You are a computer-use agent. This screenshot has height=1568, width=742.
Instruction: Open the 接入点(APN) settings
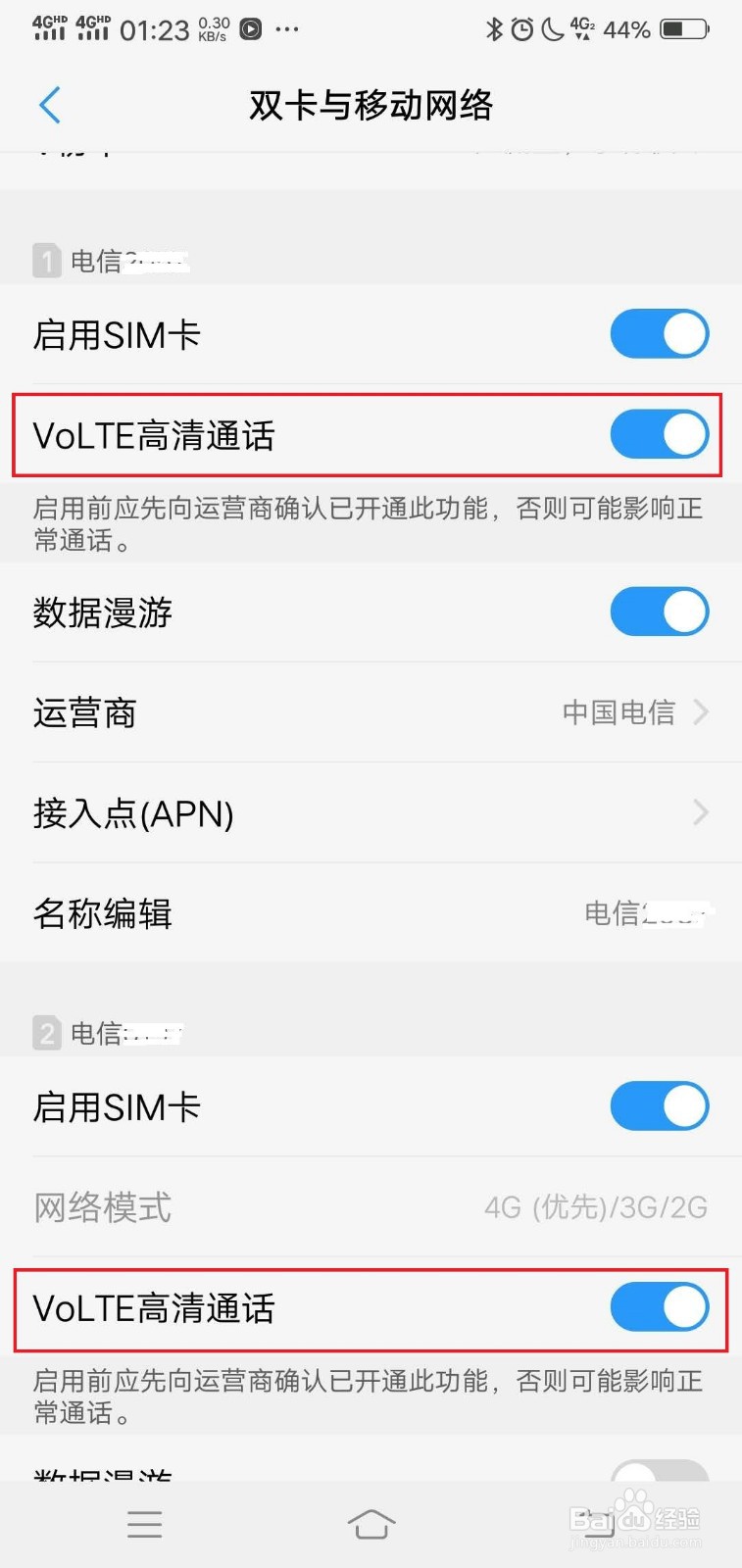click(x=371, y=813)
